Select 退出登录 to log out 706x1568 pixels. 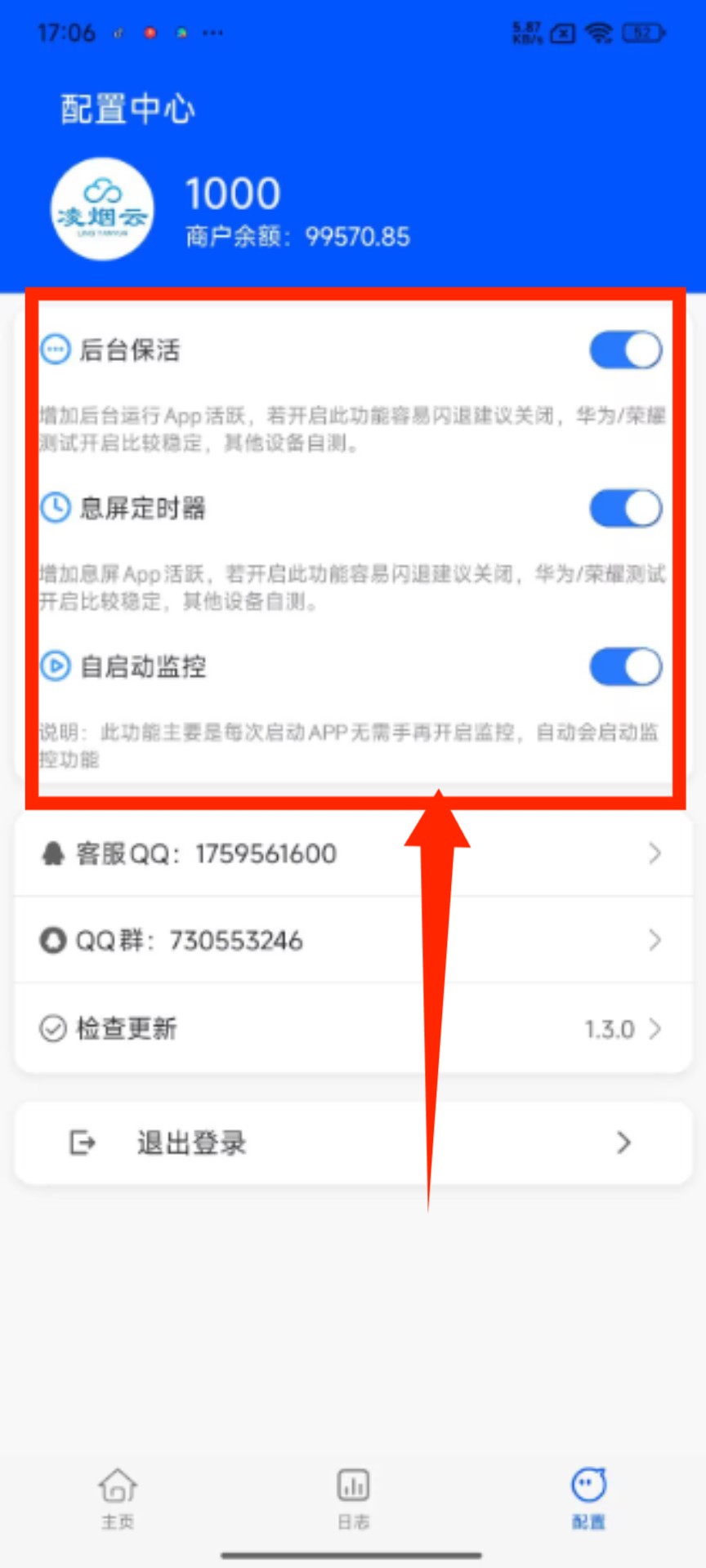pos(353,1143)
